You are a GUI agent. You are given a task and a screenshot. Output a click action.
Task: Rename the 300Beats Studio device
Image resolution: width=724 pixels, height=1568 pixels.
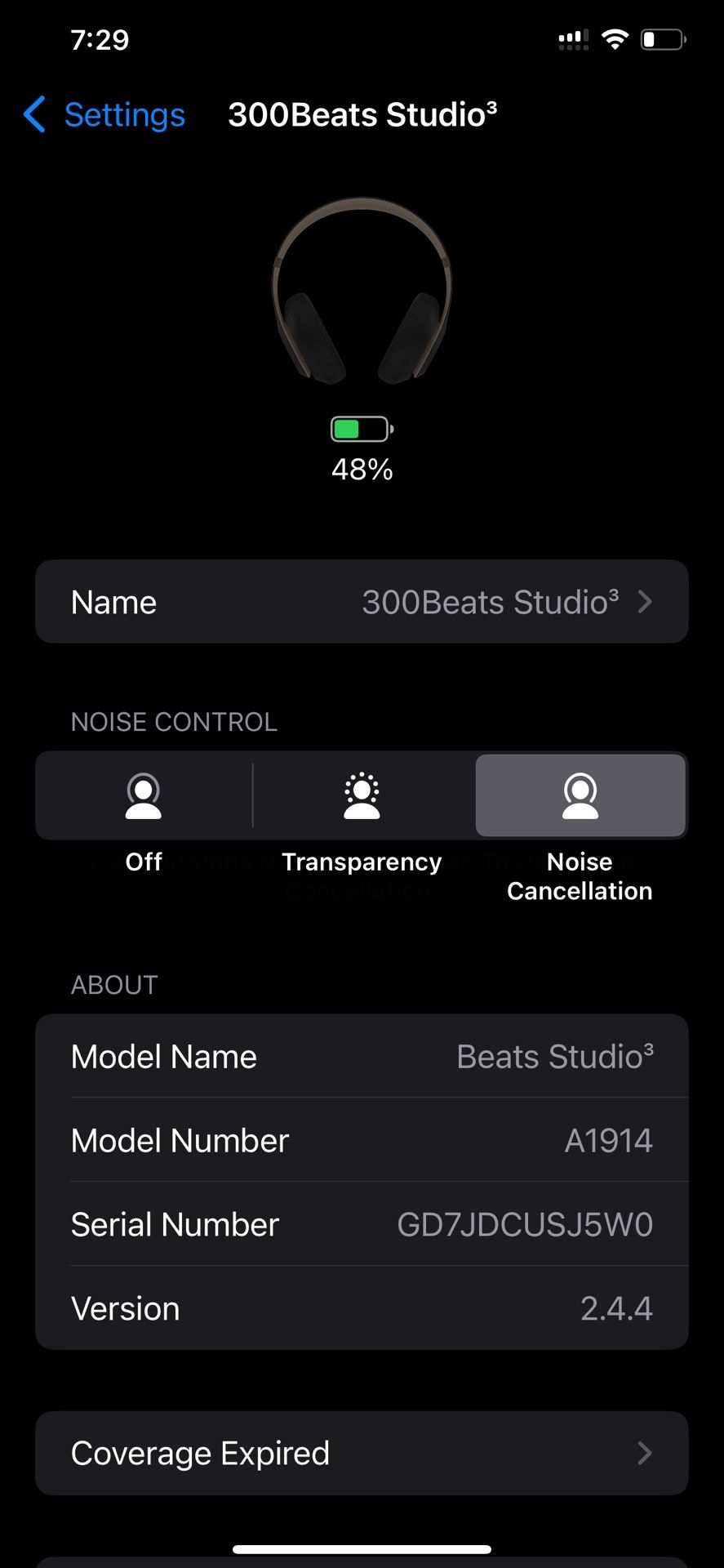[362, 602]
